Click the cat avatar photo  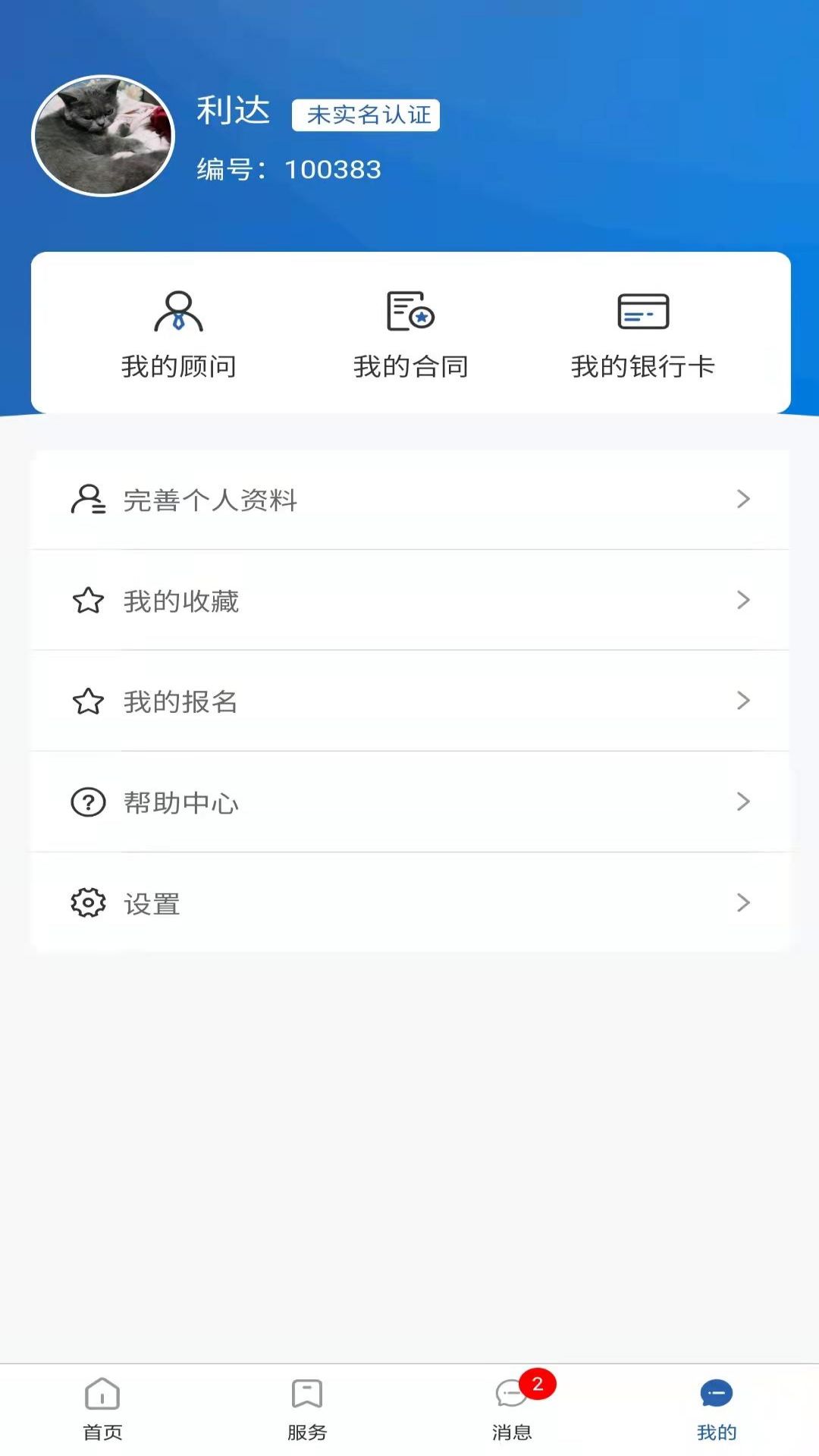pos(104,135)
